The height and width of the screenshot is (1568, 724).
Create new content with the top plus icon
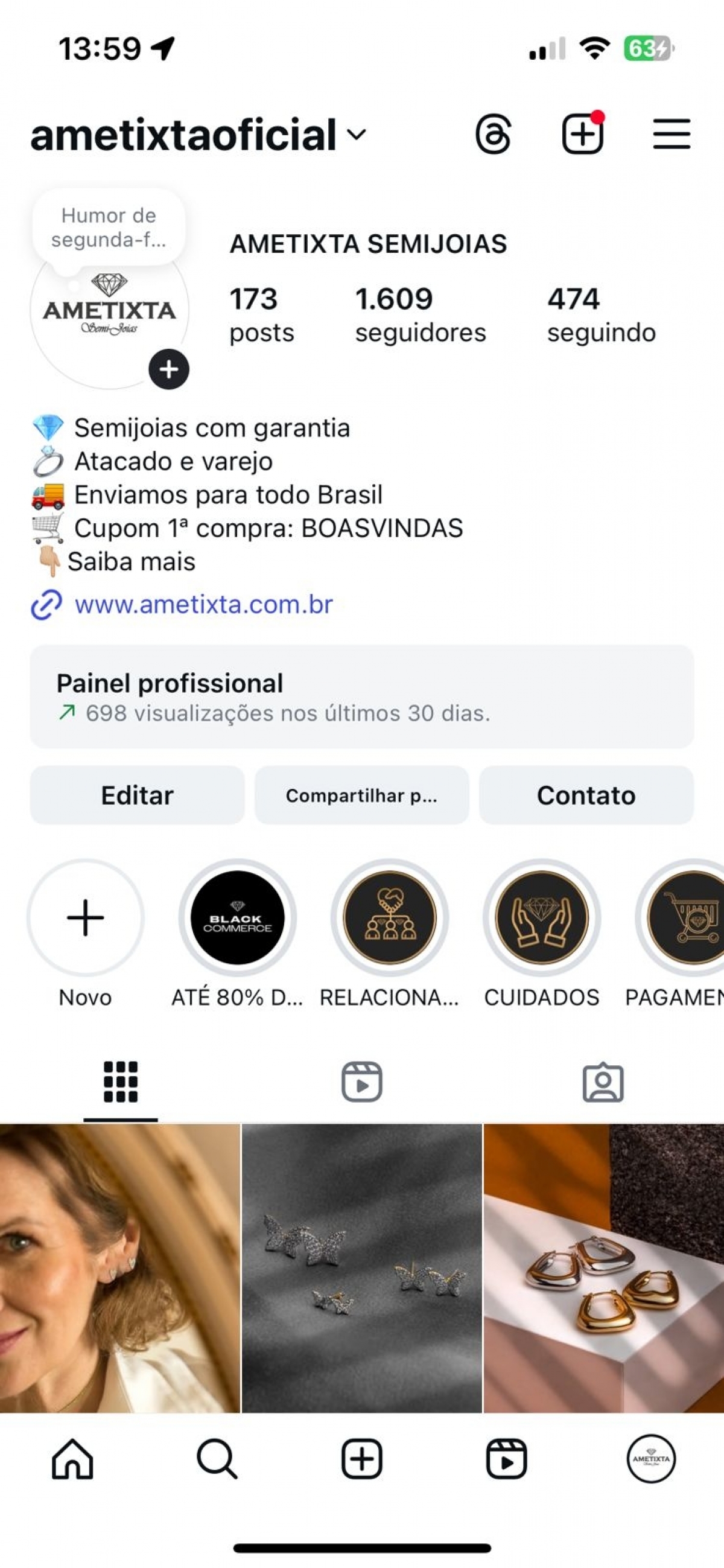click(x=582, y=134)
